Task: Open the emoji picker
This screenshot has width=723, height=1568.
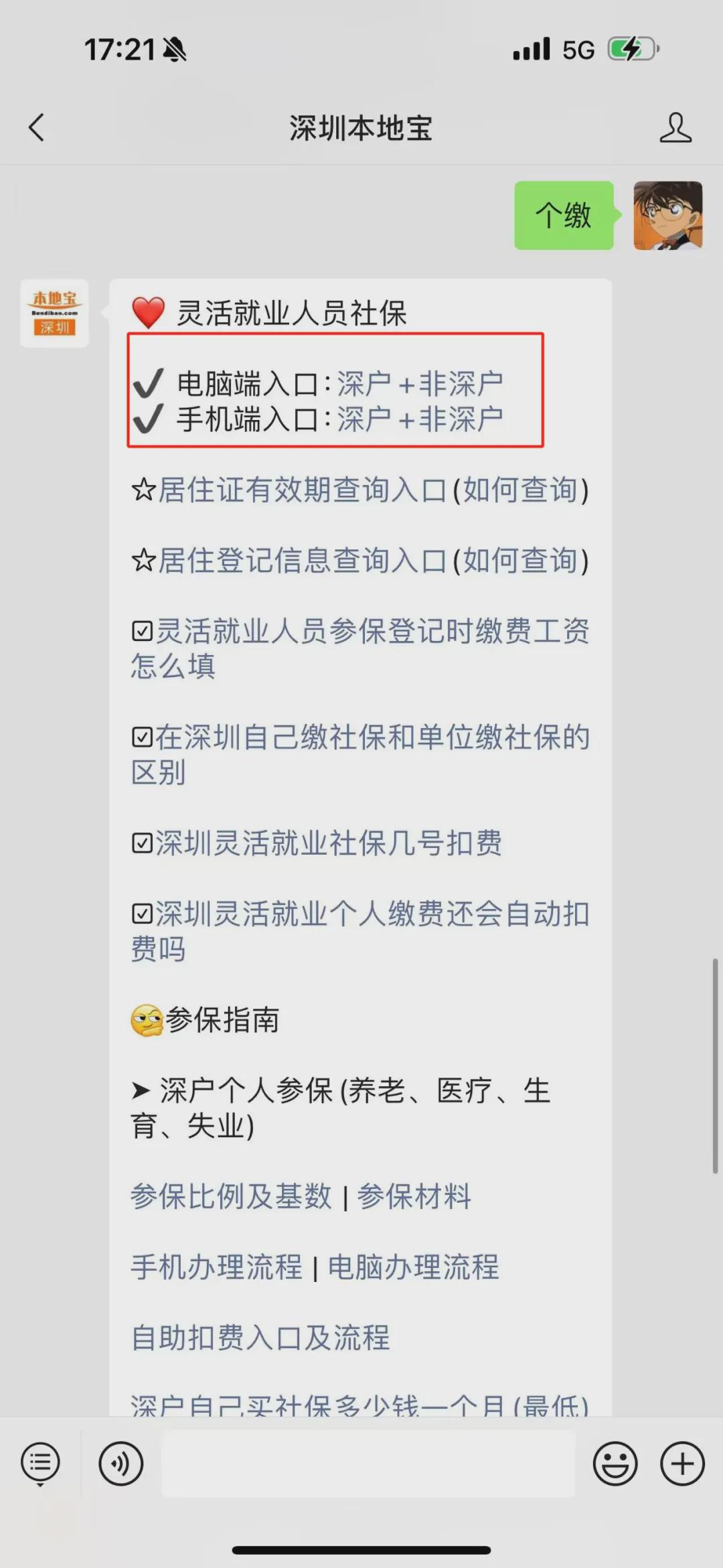Action: (x=615, y=1464)
